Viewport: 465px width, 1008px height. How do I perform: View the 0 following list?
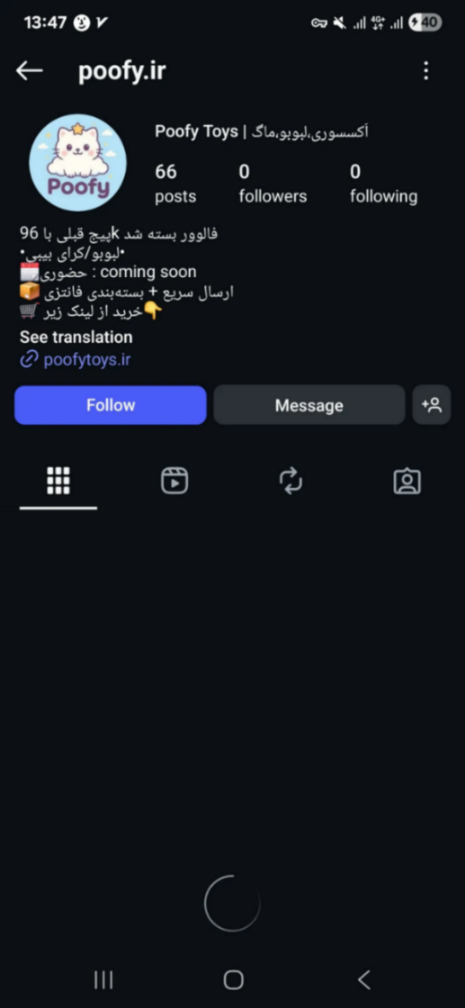click(383, 184)
